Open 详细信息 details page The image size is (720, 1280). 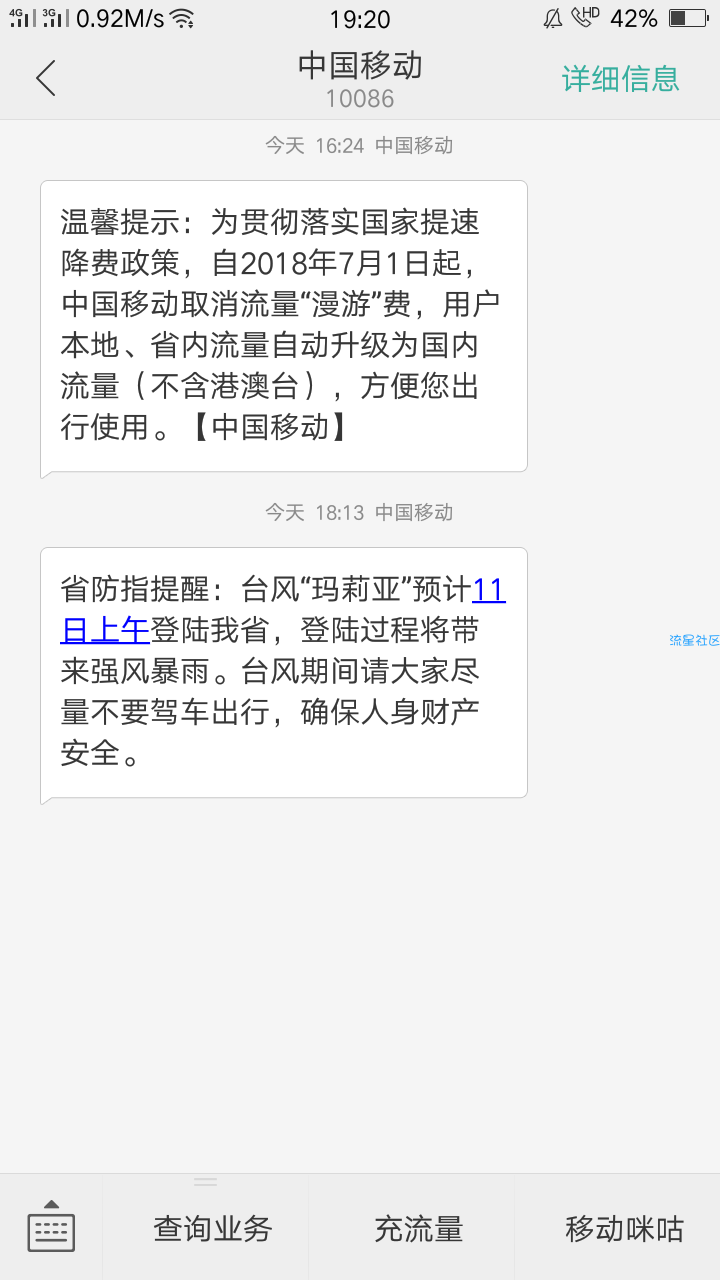pos(621,78)
